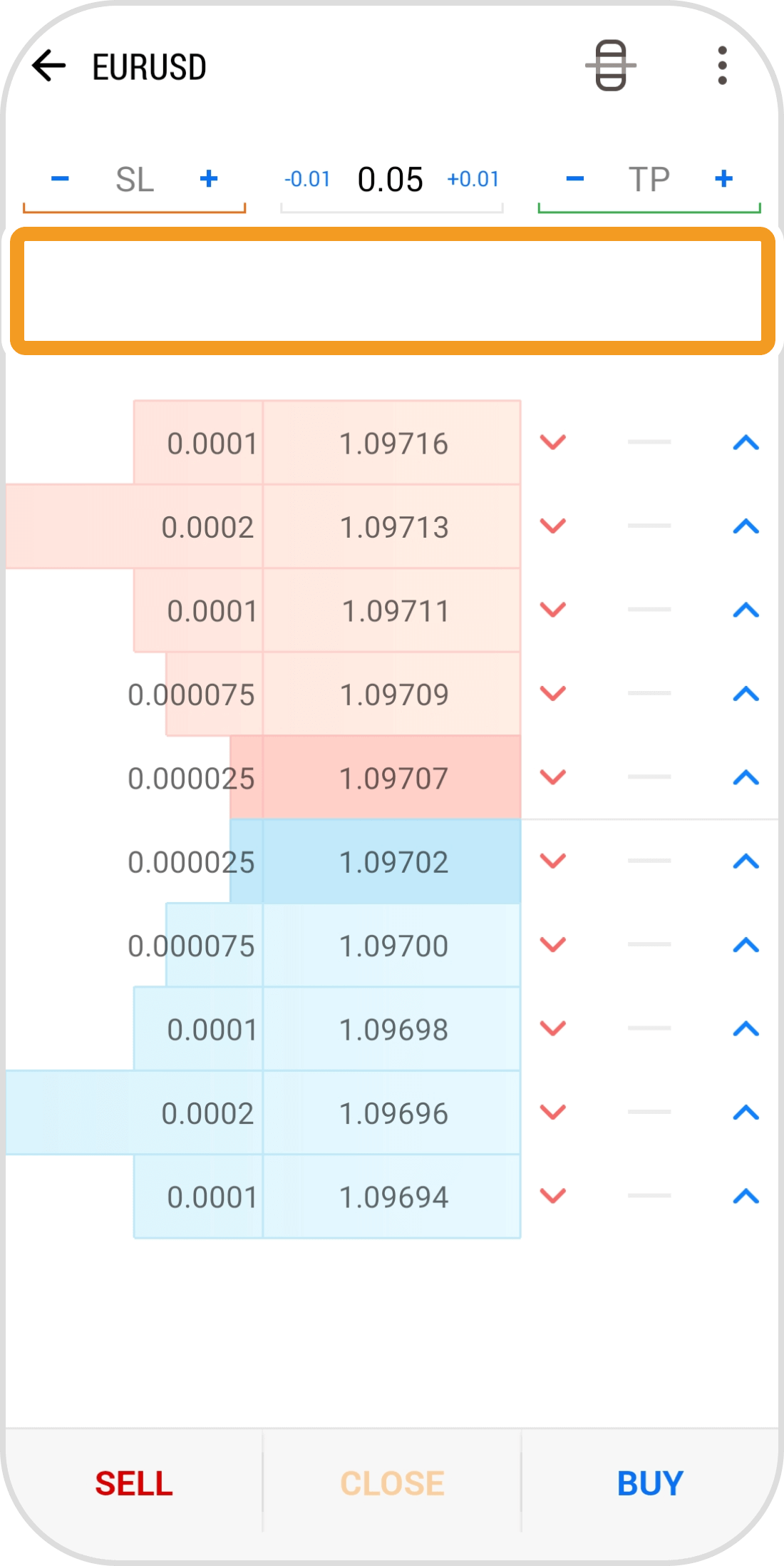
Task: Tap red down arrow at price 1.09716
Action: 553,443
